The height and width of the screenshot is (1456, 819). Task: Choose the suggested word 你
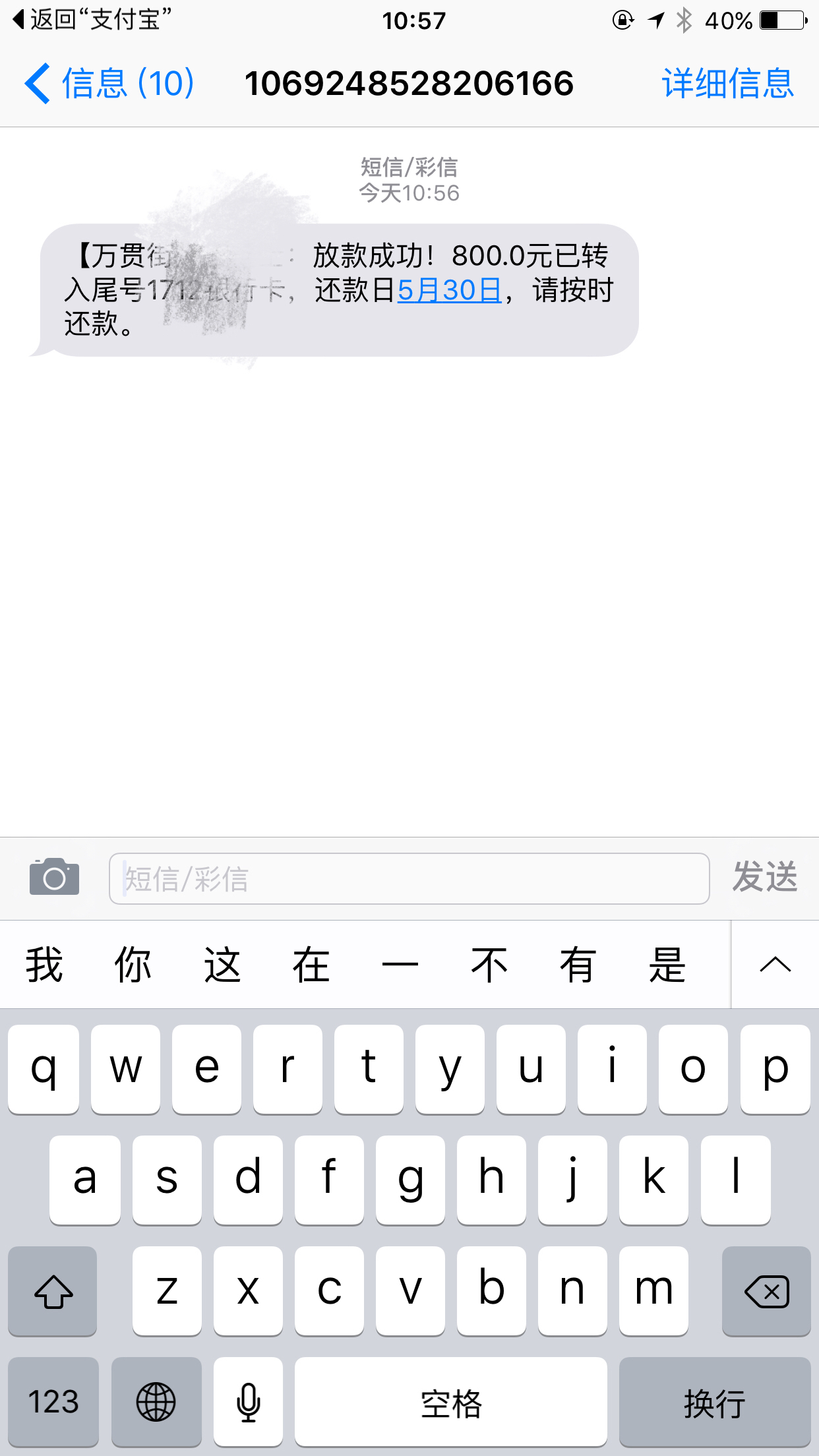click(133, 965)
